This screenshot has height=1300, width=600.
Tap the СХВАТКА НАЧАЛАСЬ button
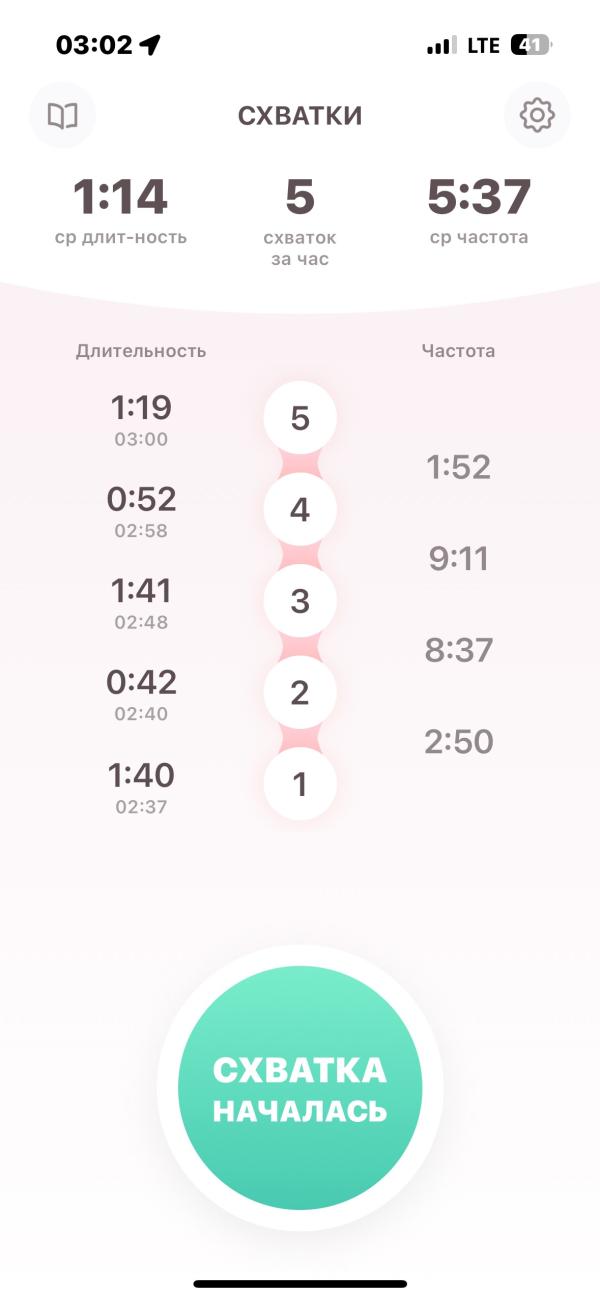coord(300,1088)
